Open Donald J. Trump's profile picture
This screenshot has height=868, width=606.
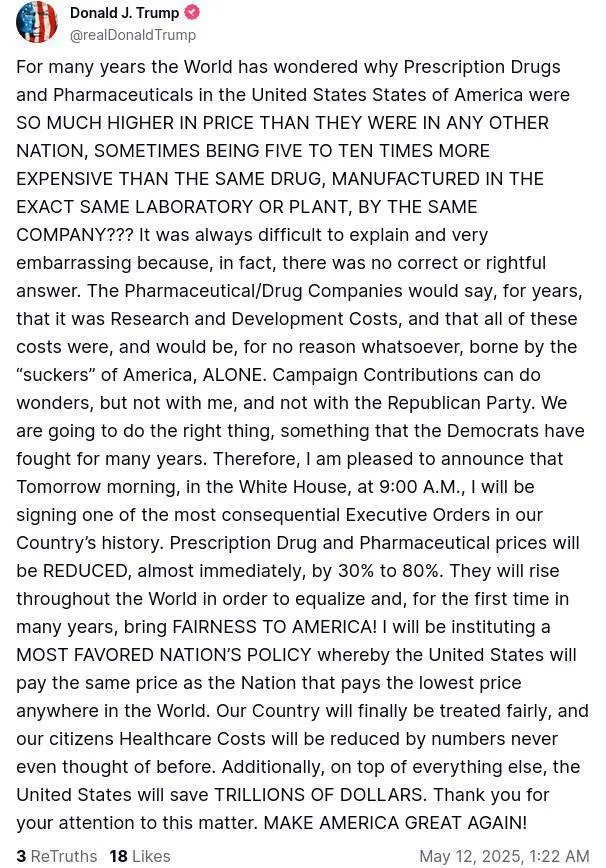(37, 22)
